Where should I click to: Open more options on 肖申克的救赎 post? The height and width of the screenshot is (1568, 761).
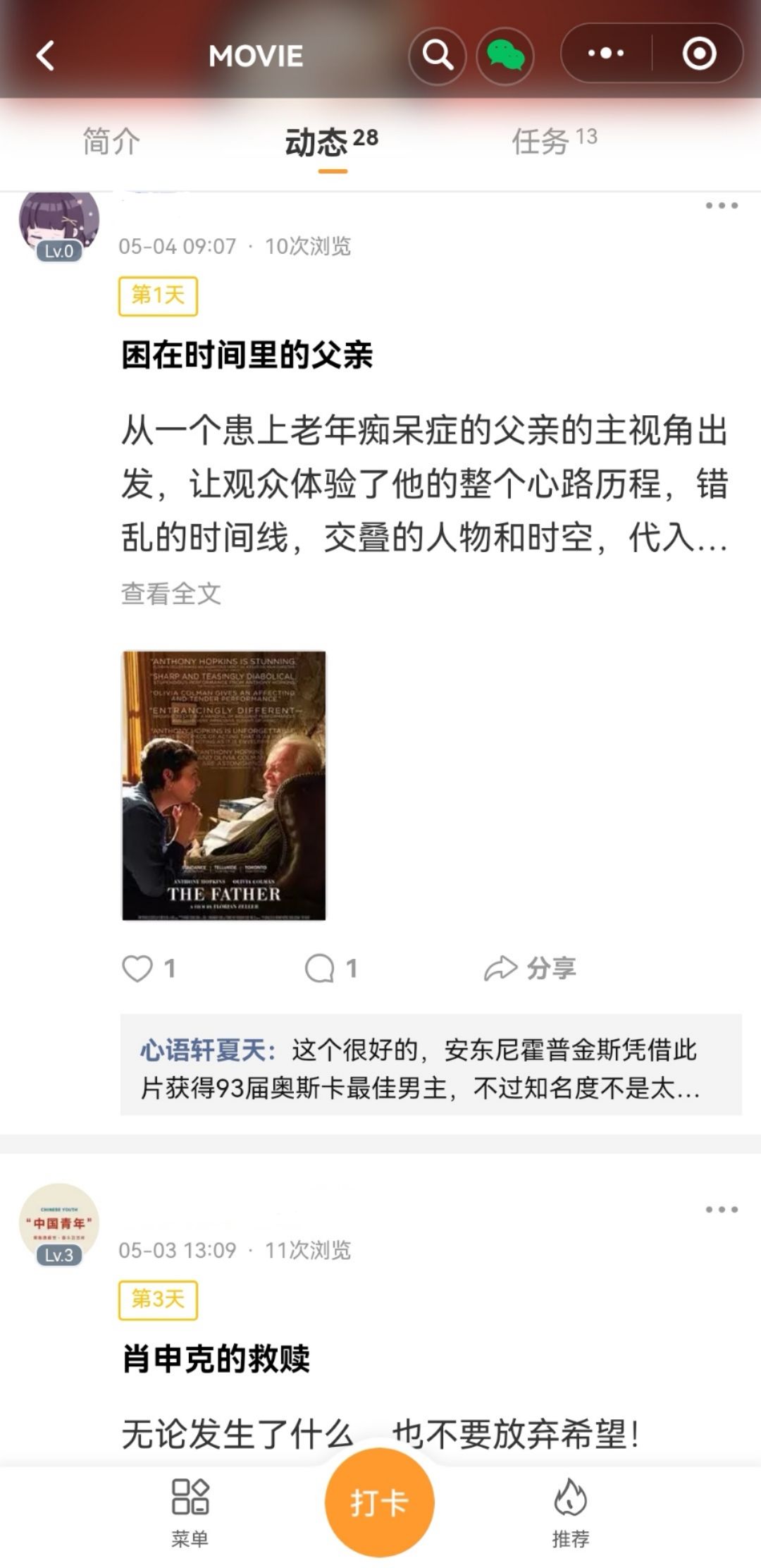tap(722, 1210)
